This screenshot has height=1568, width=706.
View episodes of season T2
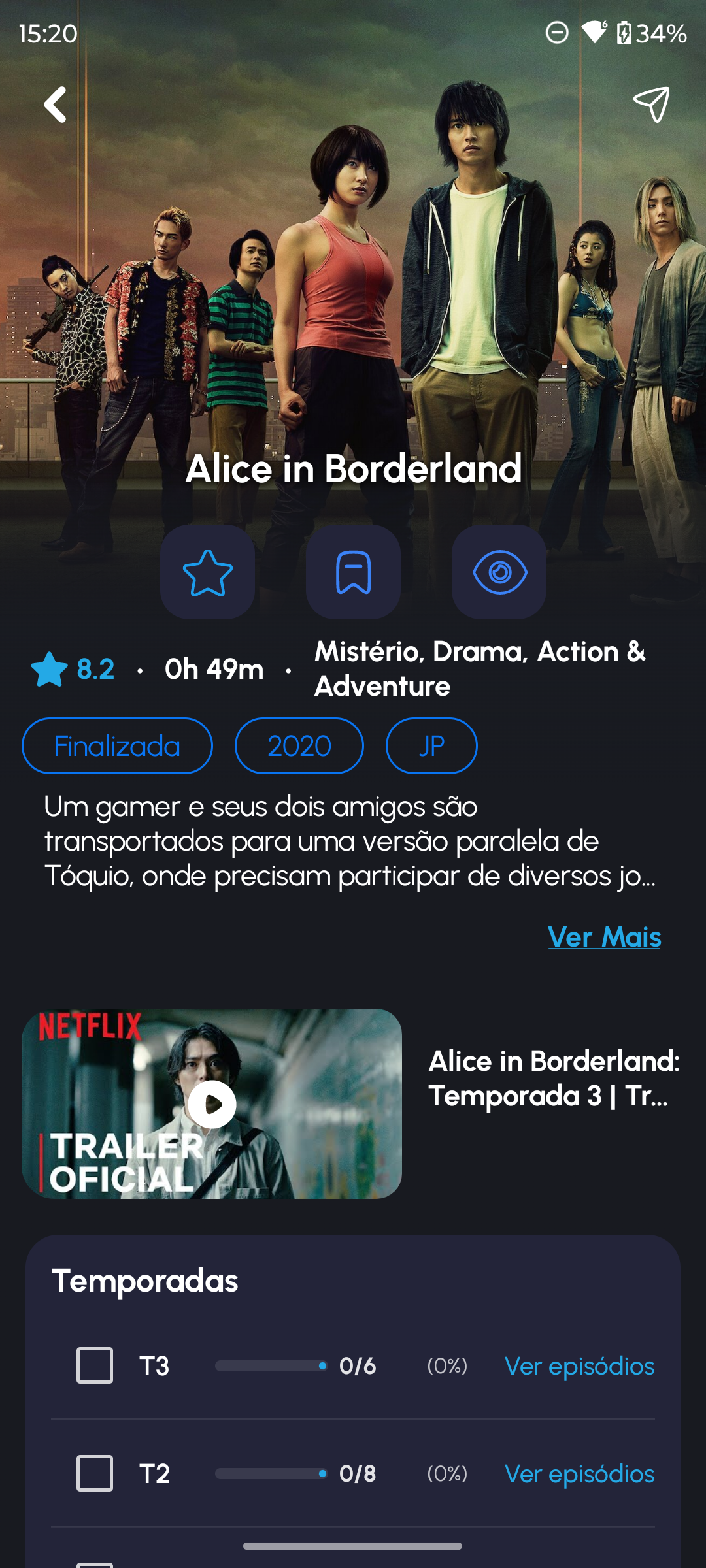tap(579, 1474)
